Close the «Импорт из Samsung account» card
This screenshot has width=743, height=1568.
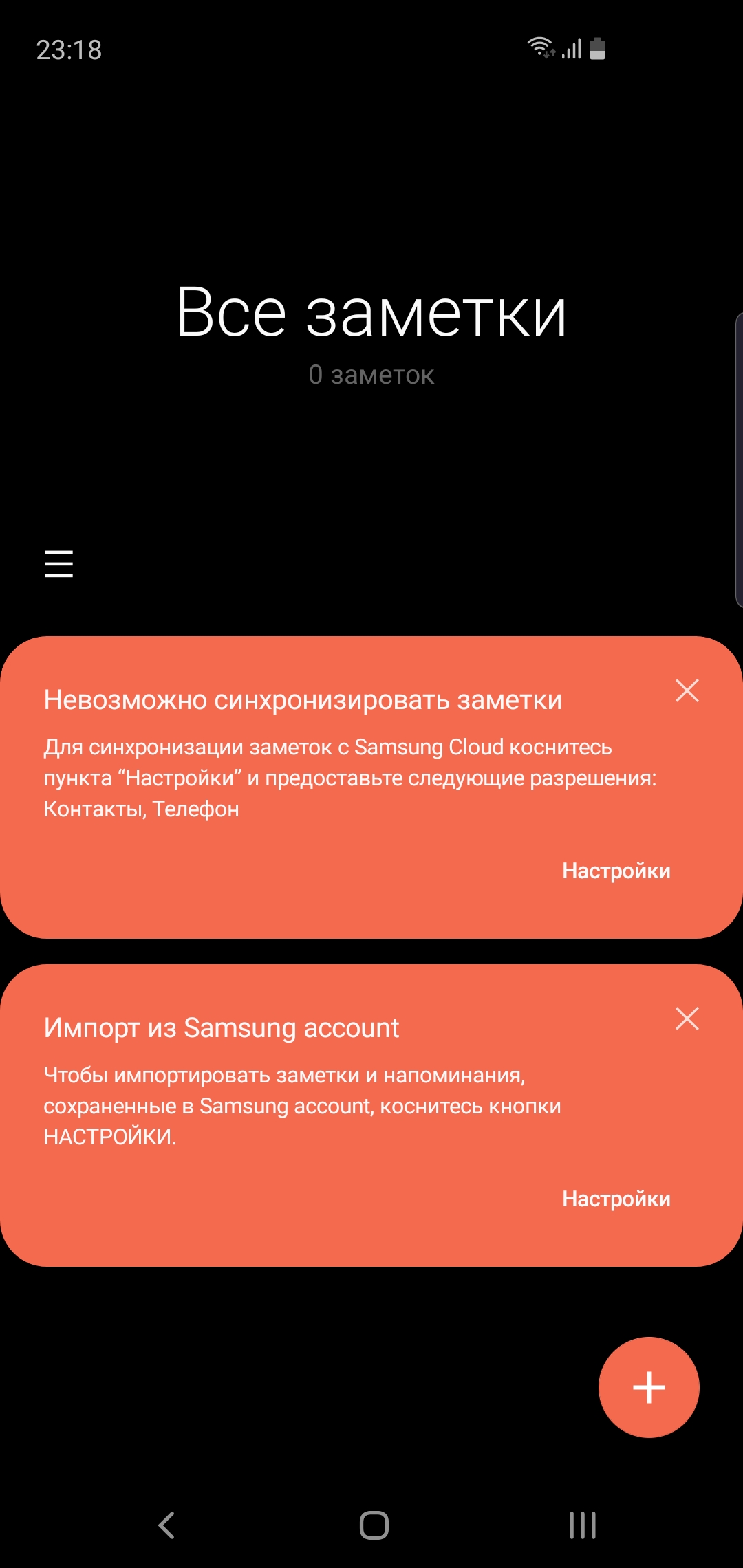(687, 1019)
